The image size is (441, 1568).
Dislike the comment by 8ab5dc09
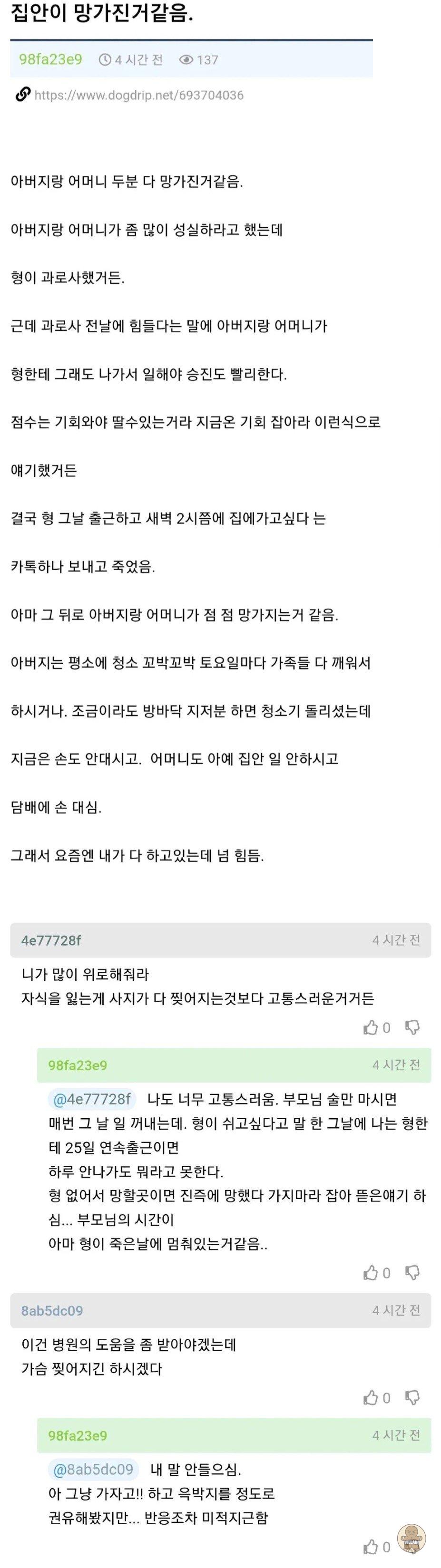[412, 1398]
